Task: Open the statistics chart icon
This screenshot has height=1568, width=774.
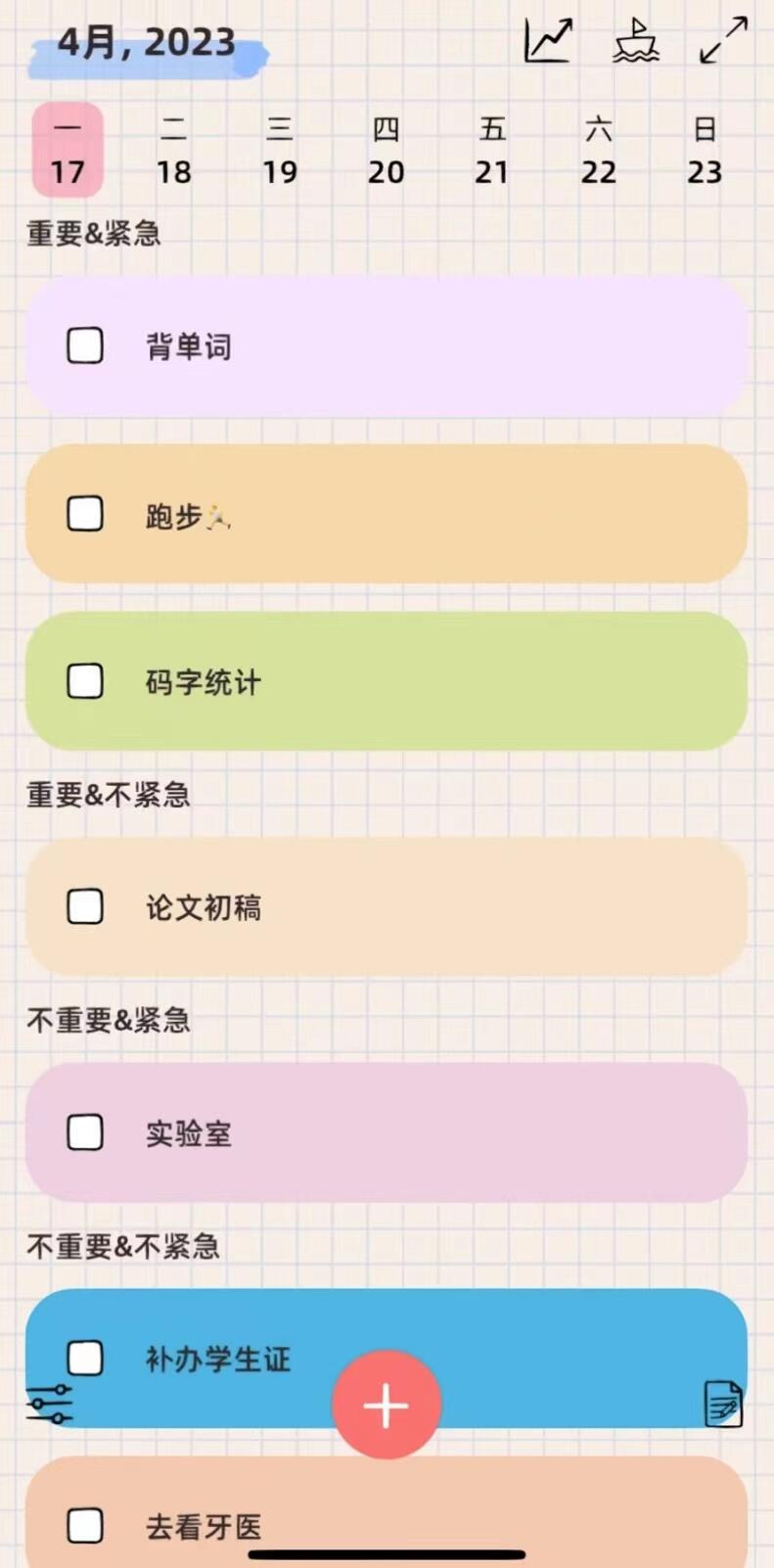Action: [547, 41]
